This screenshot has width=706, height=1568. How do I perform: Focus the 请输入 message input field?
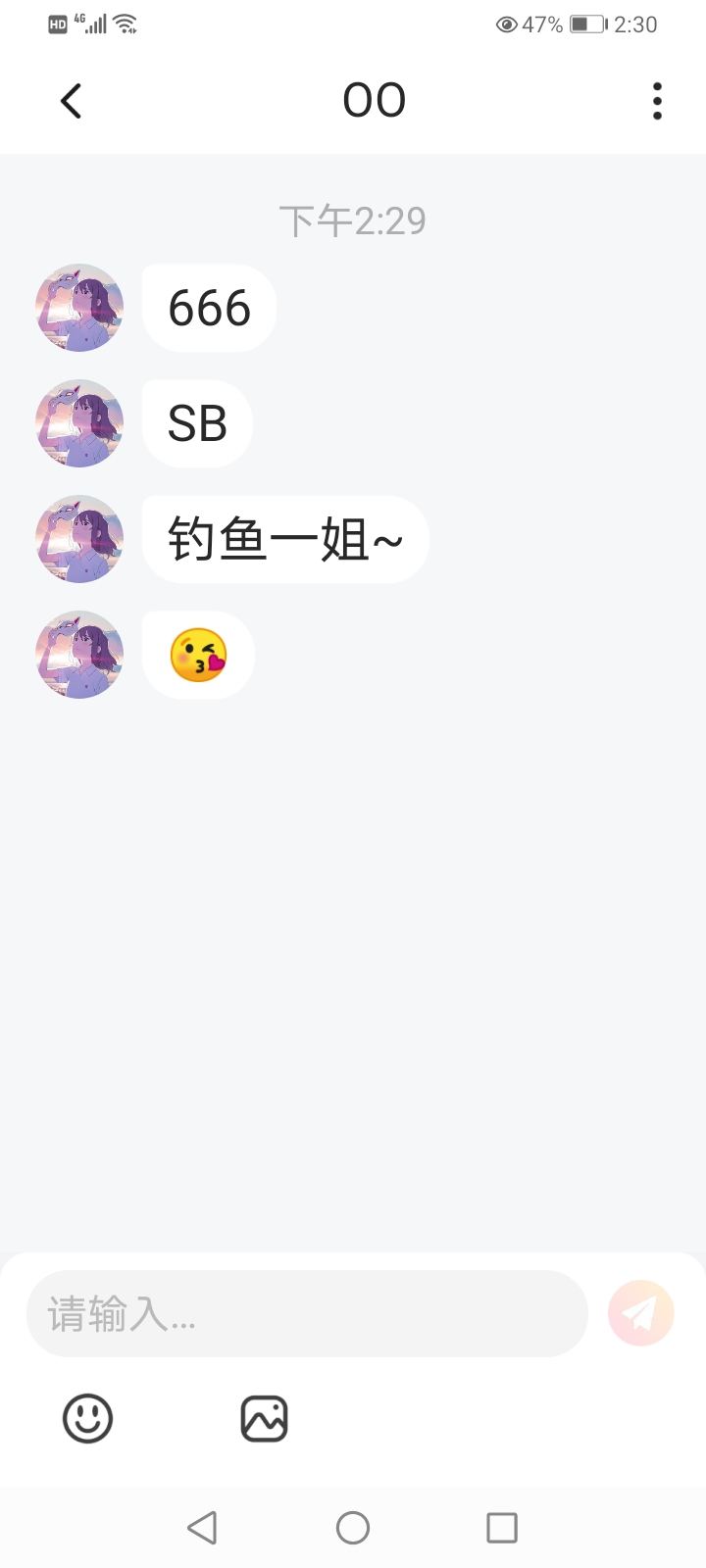(306, 1314)
